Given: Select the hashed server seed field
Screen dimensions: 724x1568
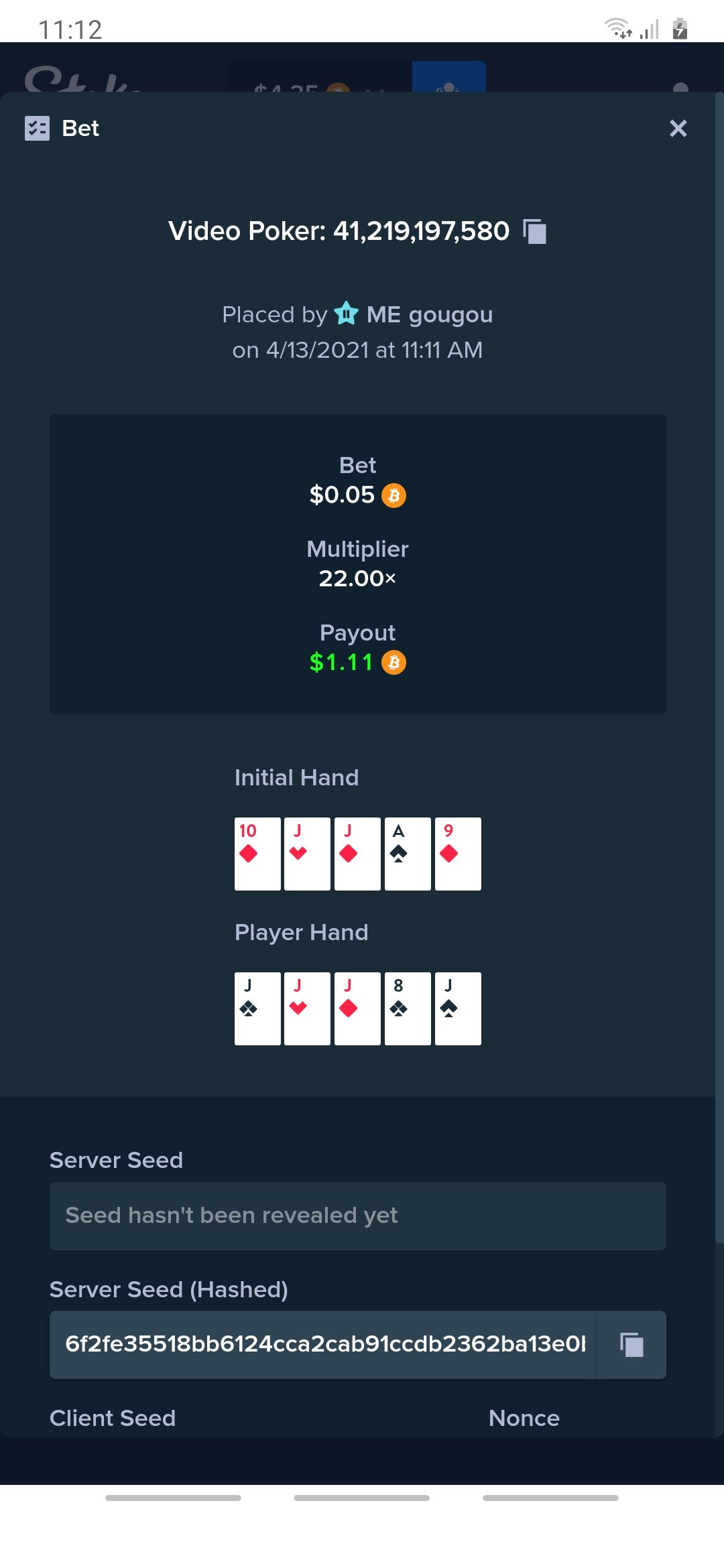Looking at the screenshot, I should coord(323,1345).
